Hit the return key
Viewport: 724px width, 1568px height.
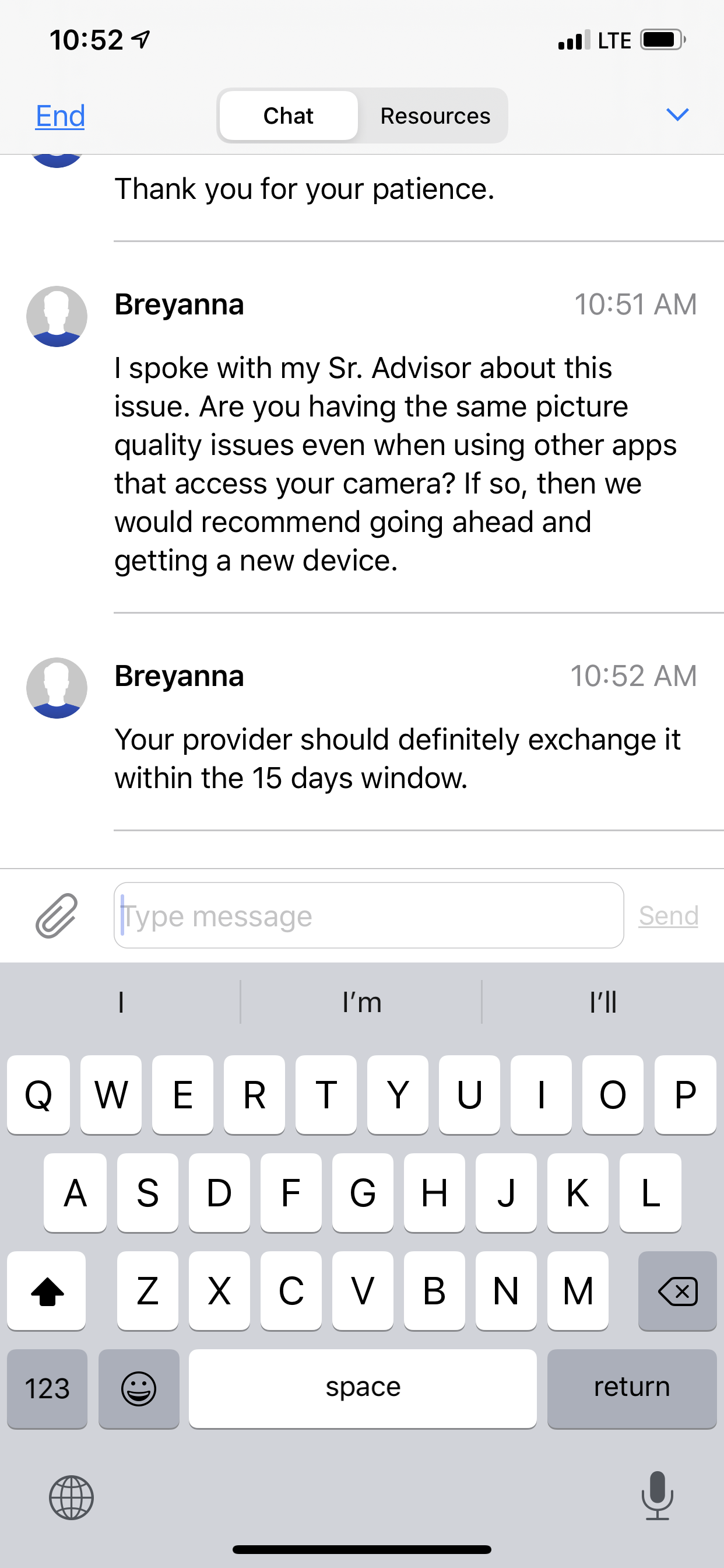pos(631,1388)
